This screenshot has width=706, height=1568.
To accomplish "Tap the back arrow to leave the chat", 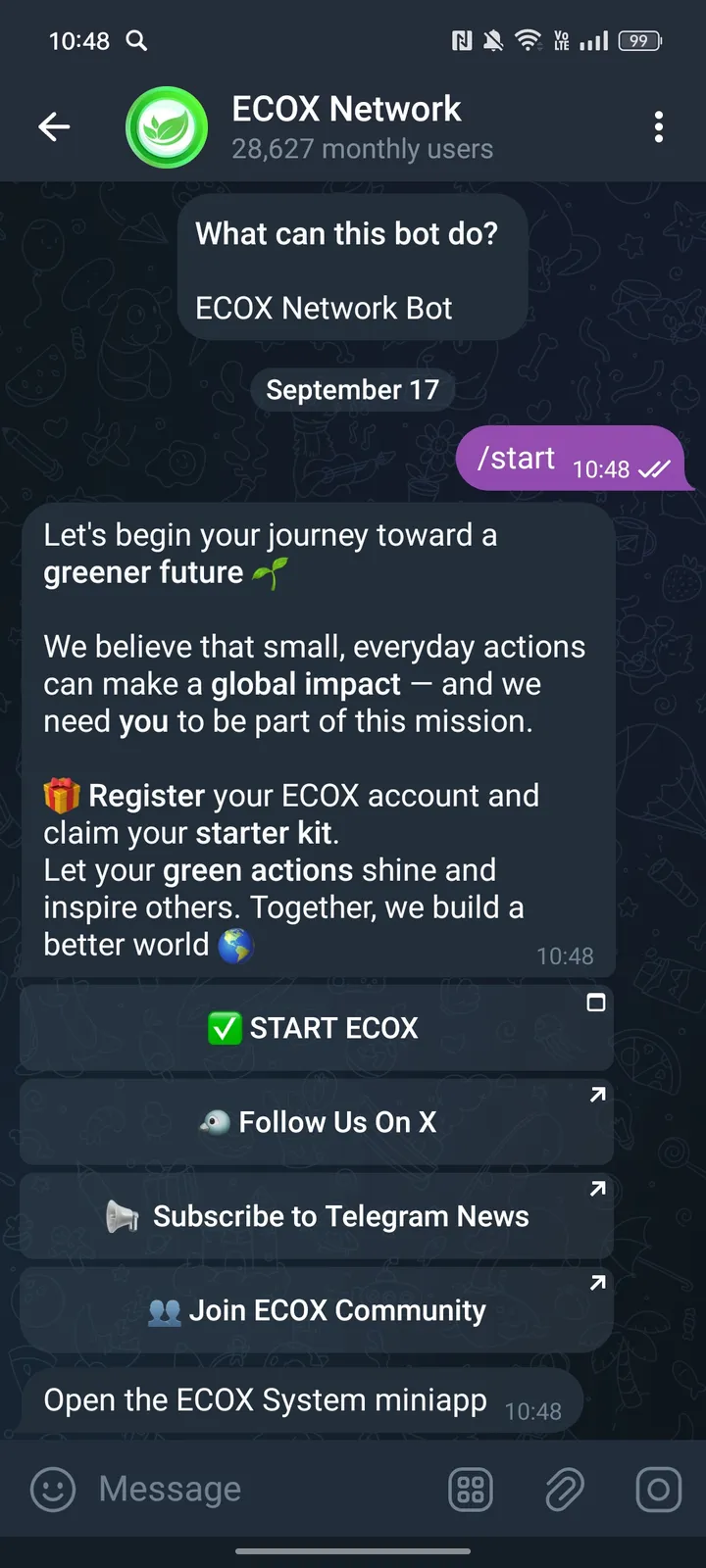I will (x=54, y=126).
